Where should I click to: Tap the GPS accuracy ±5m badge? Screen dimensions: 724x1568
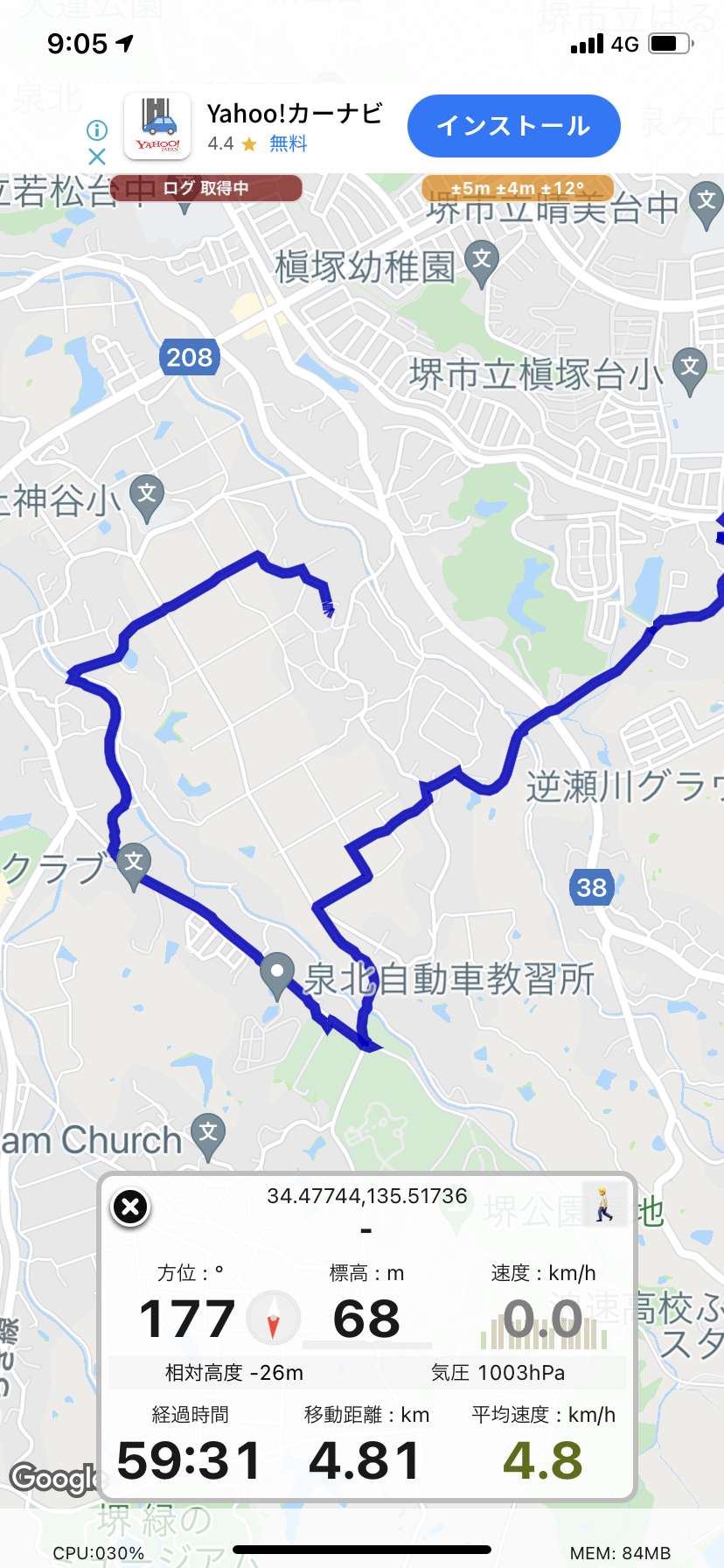(518, 188)
